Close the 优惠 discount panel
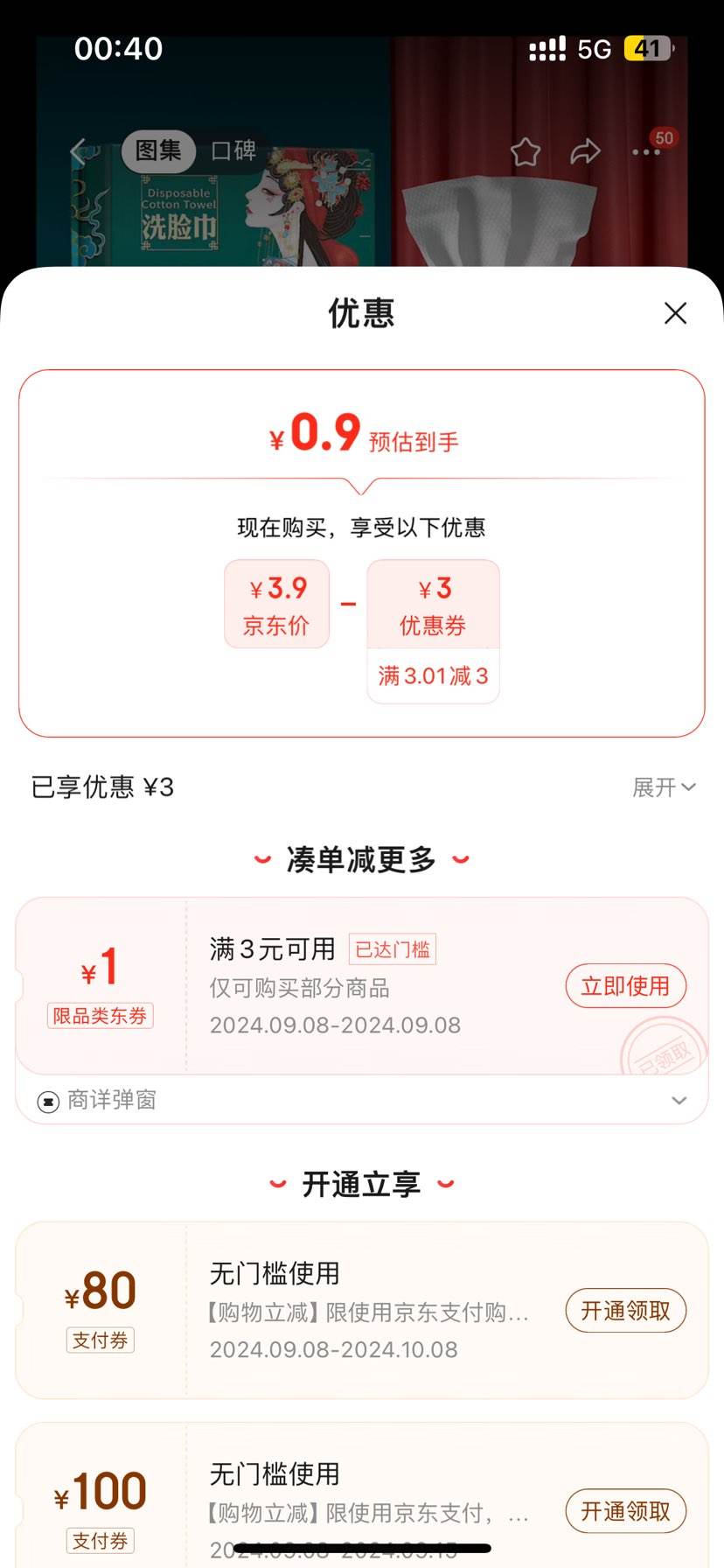This screenshot has width=724, height=1568. pyautogui.click(x=675, y=313)
